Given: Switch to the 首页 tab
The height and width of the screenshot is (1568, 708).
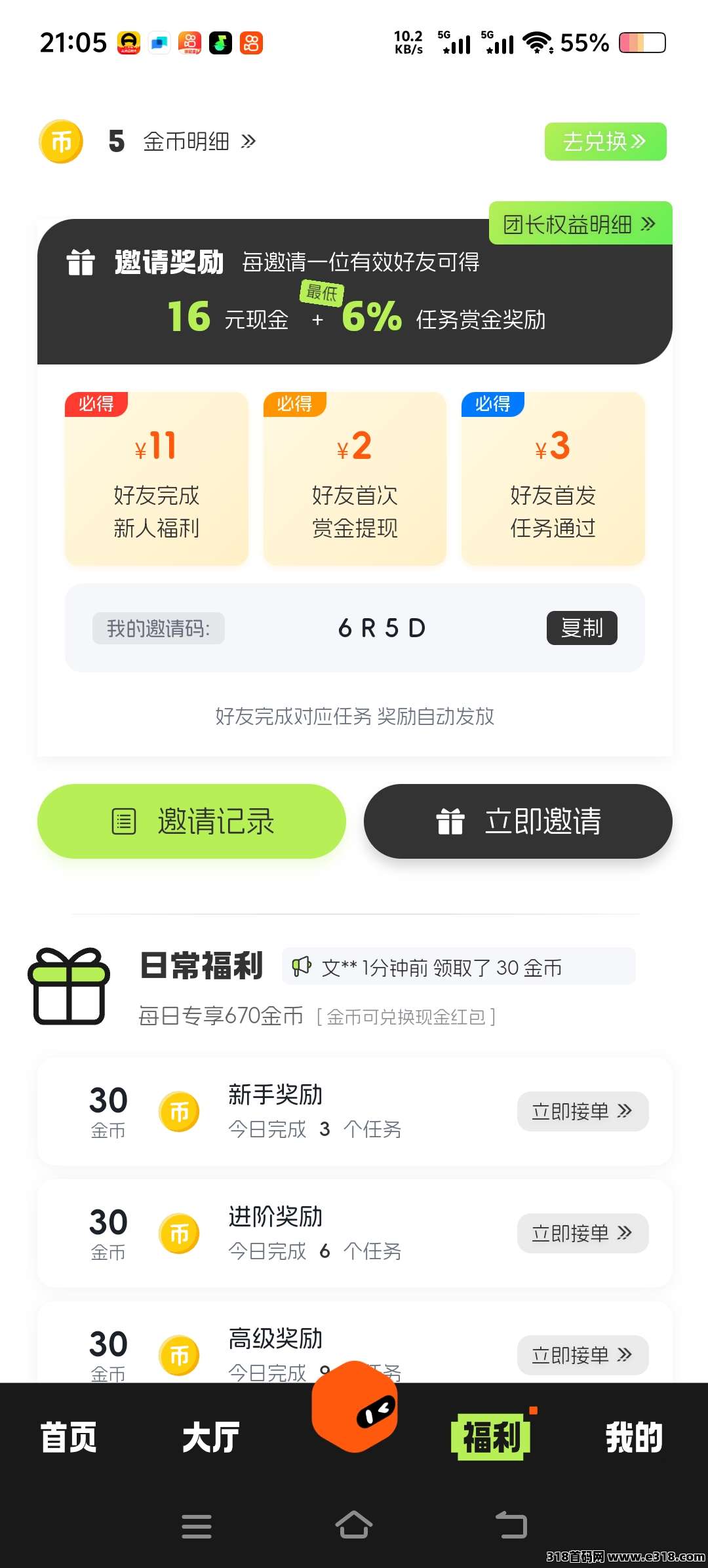Looking at the screenshot, I should click(x=69, y=1438).
